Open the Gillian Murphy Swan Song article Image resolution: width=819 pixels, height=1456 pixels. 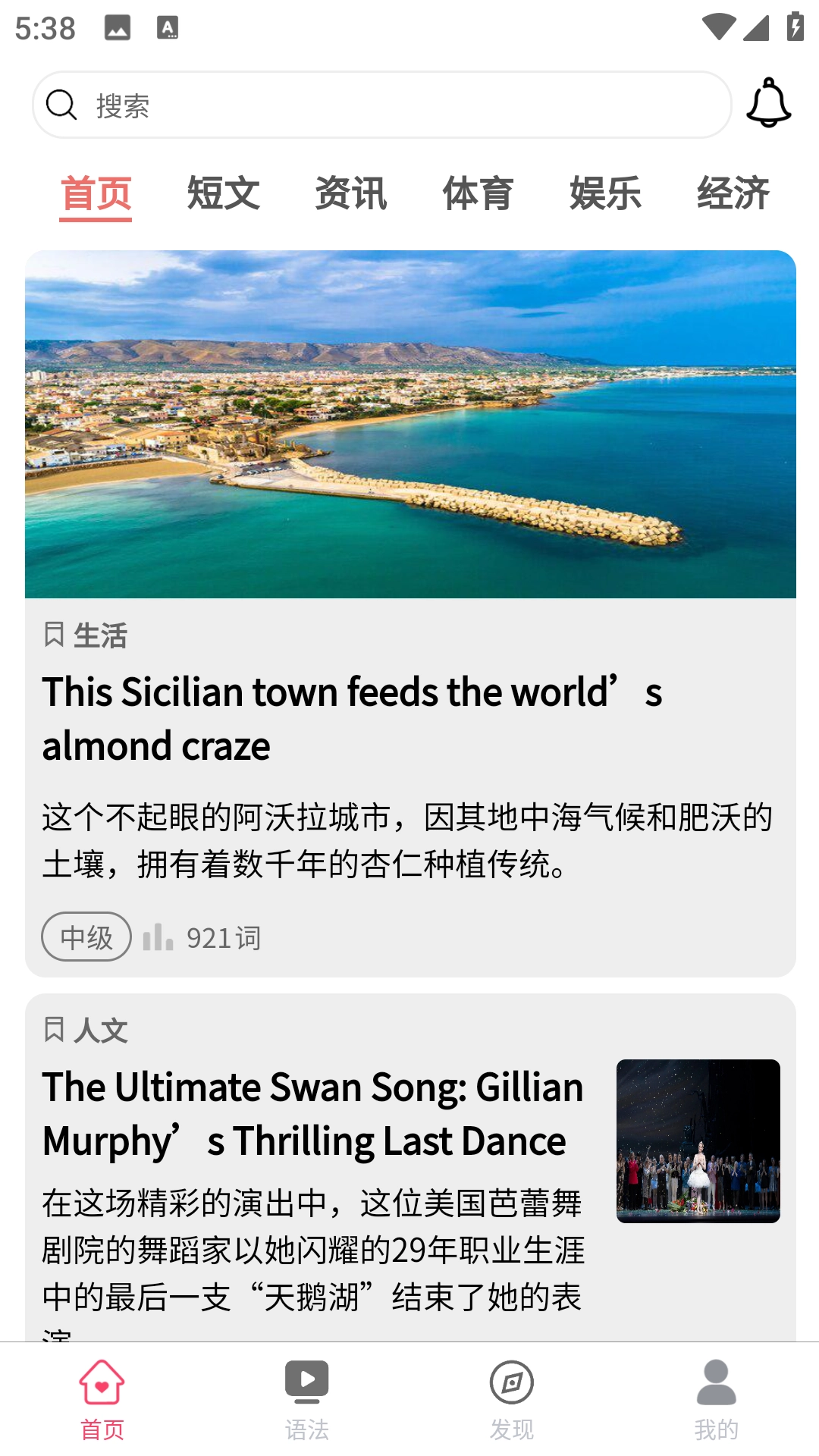click(x=312, y=1114)
